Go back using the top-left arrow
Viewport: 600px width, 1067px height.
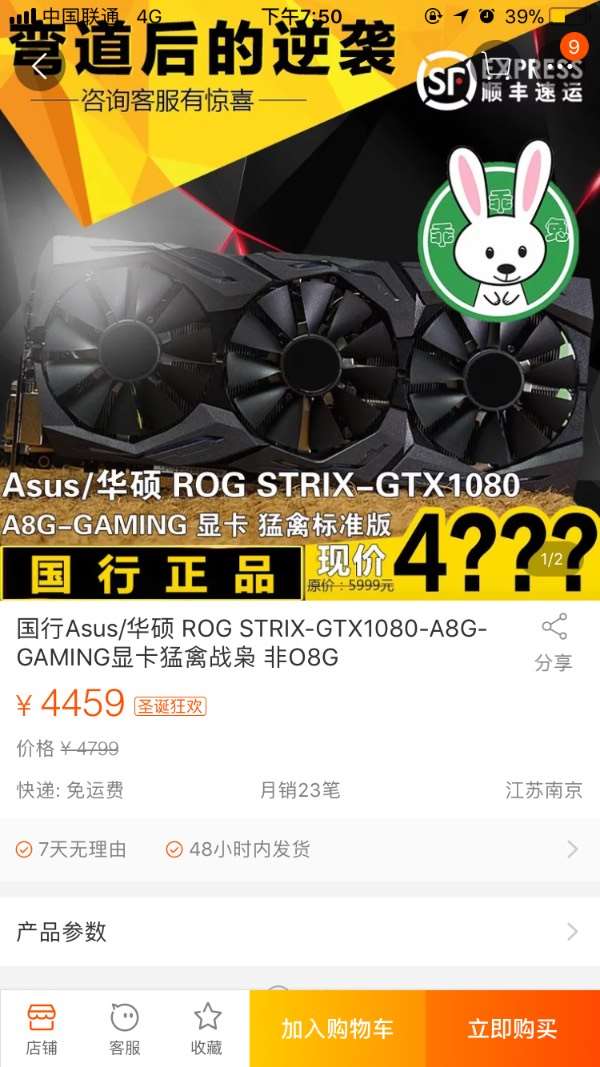click(x=39, y=66)
